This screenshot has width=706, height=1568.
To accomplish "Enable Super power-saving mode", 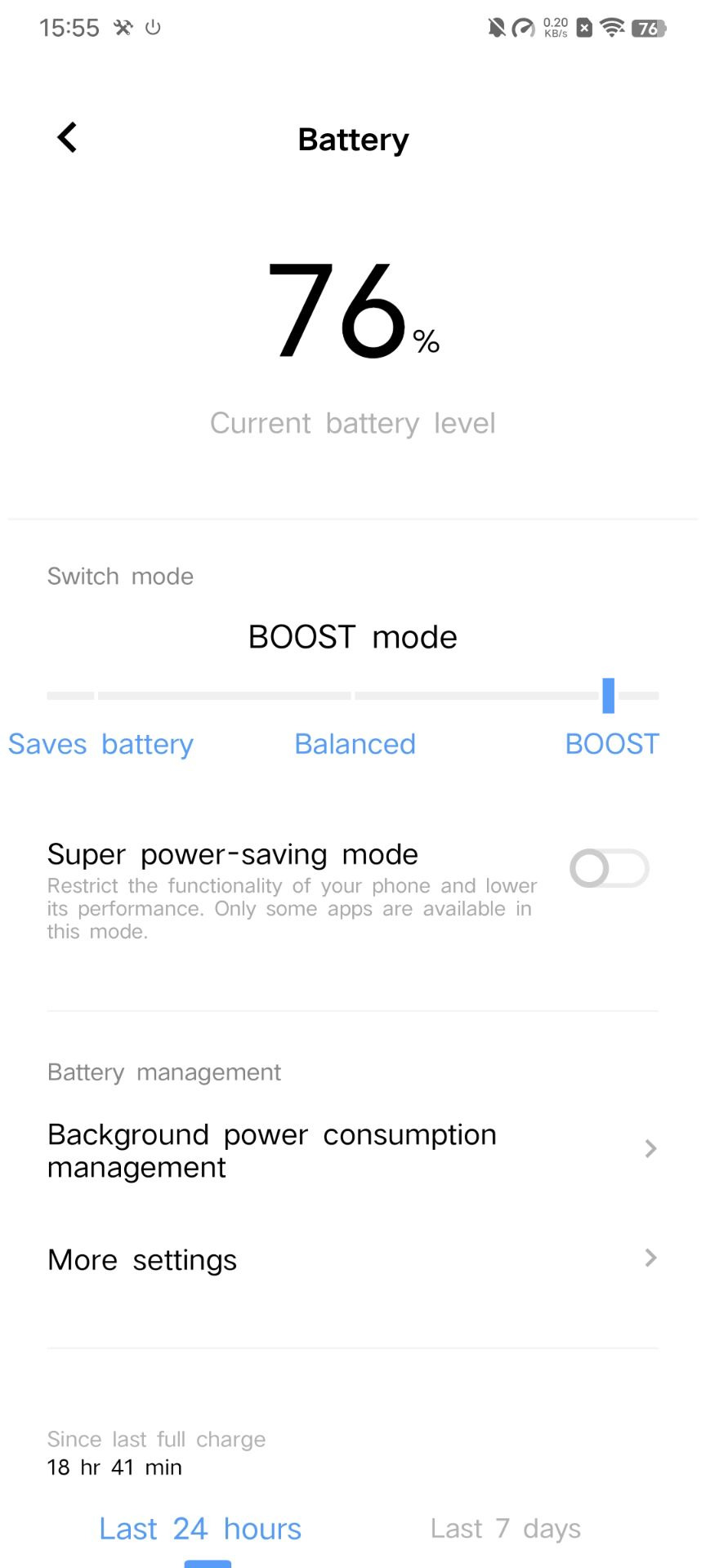I will (x=609, y=868).
